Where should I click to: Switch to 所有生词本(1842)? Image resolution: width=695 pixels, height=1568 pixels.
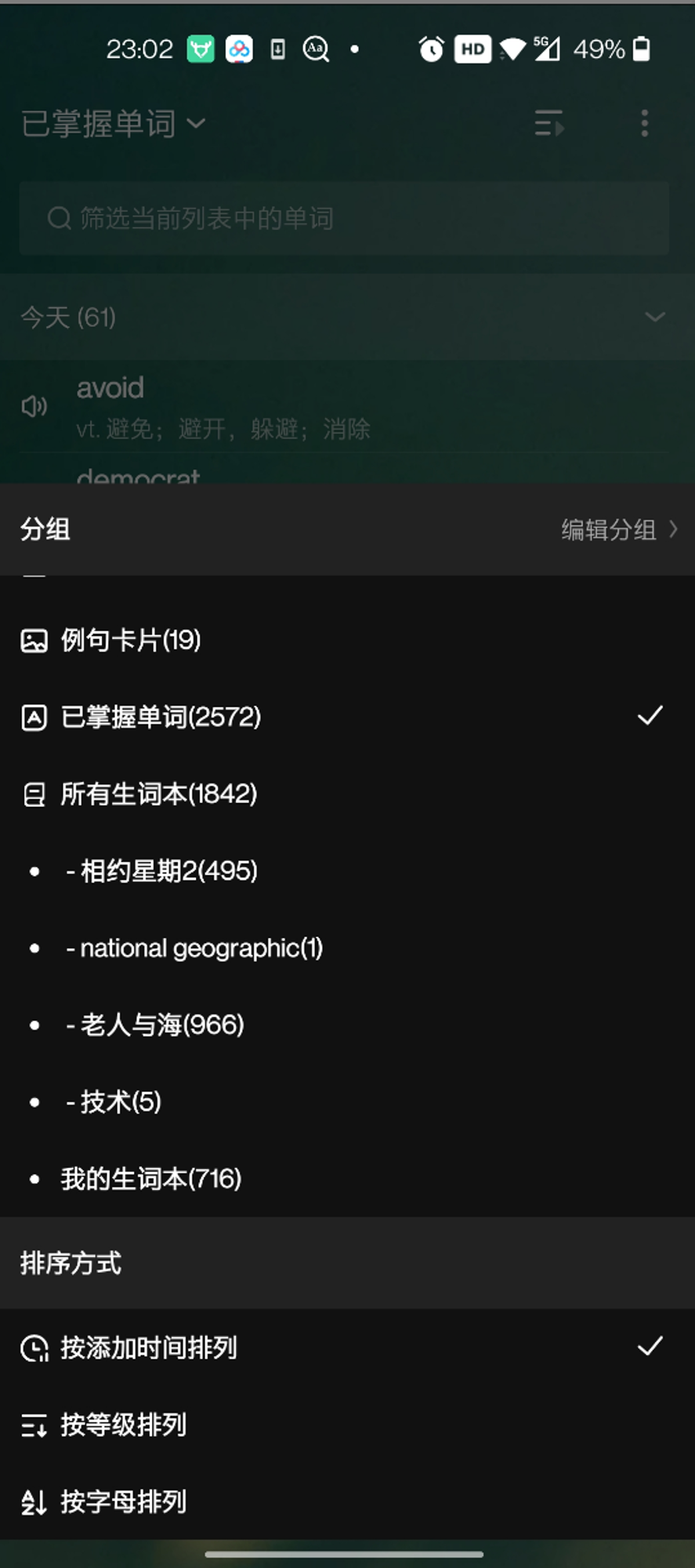(x=347, y=793)
